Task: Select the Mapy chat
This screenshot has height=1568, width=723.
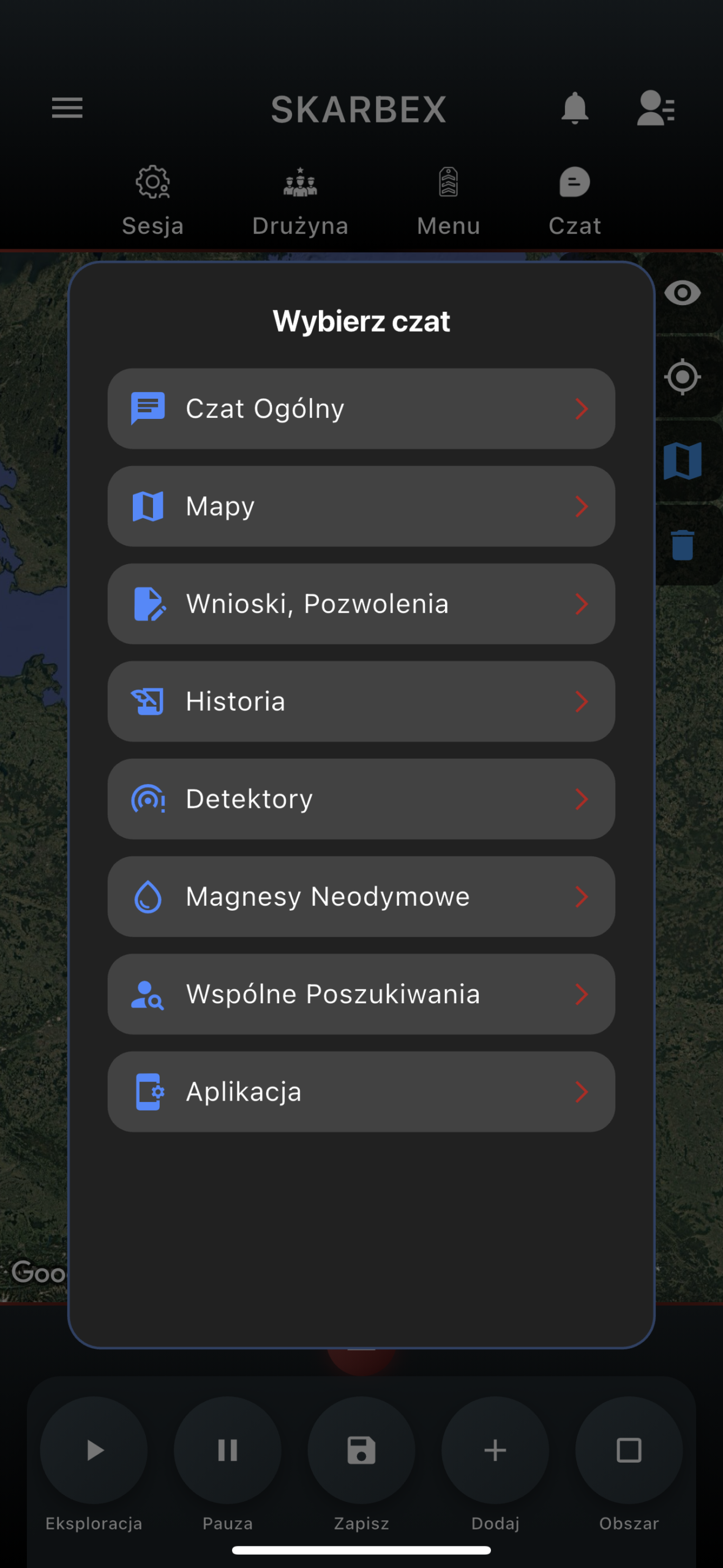Action: tap(361, 507)
